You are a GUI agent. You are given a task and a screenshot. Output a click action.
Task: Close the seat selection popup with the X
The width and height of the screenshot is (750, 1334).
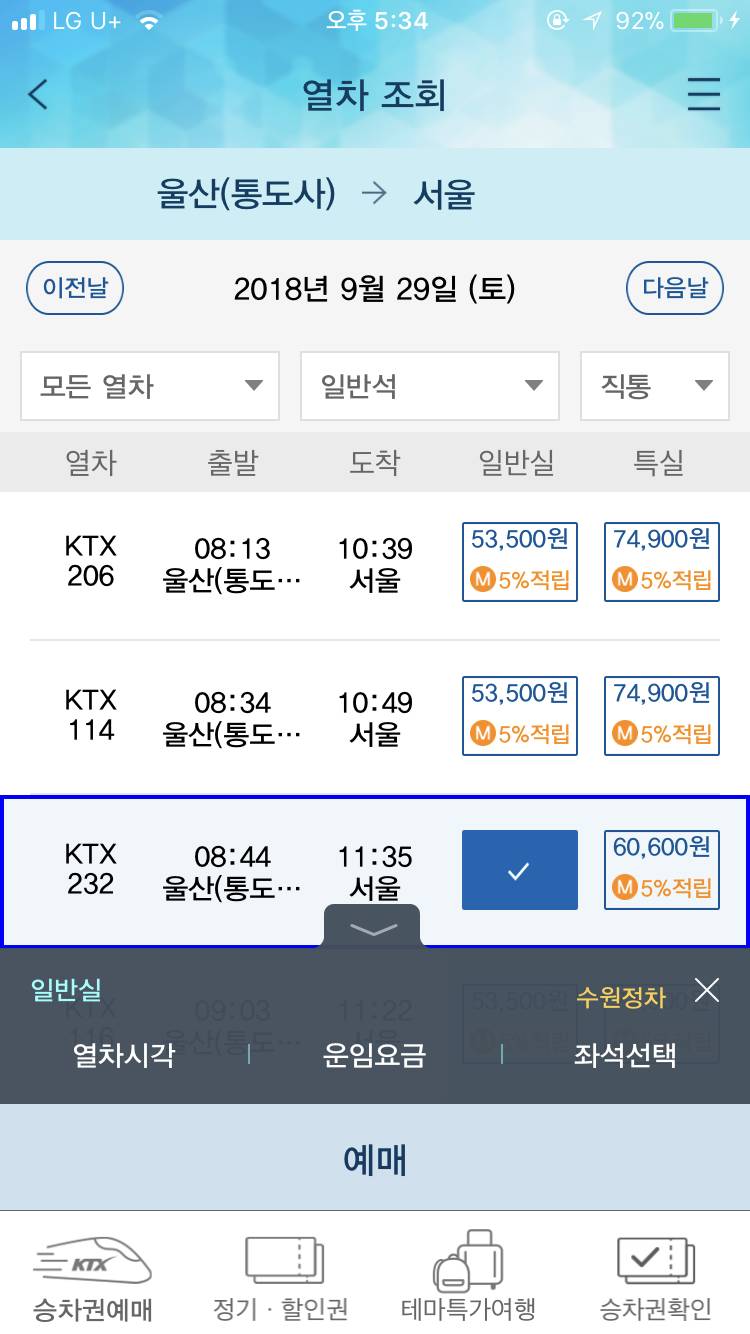(707, 989)
